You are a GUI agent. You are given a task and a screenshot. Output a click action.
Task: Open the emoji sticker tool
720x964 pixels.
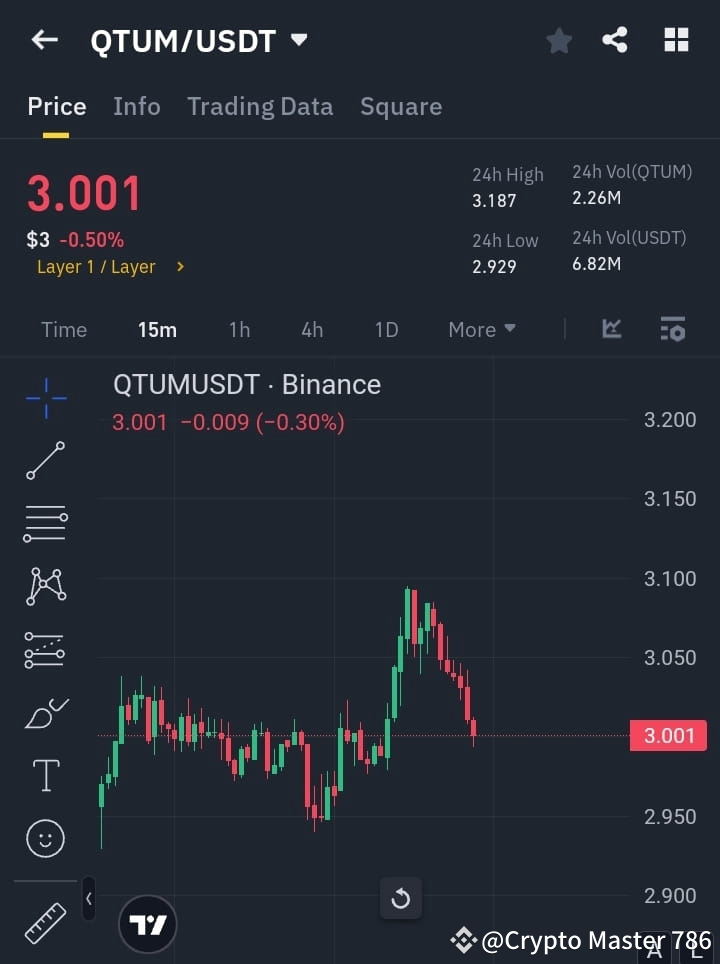coord(45,838)
